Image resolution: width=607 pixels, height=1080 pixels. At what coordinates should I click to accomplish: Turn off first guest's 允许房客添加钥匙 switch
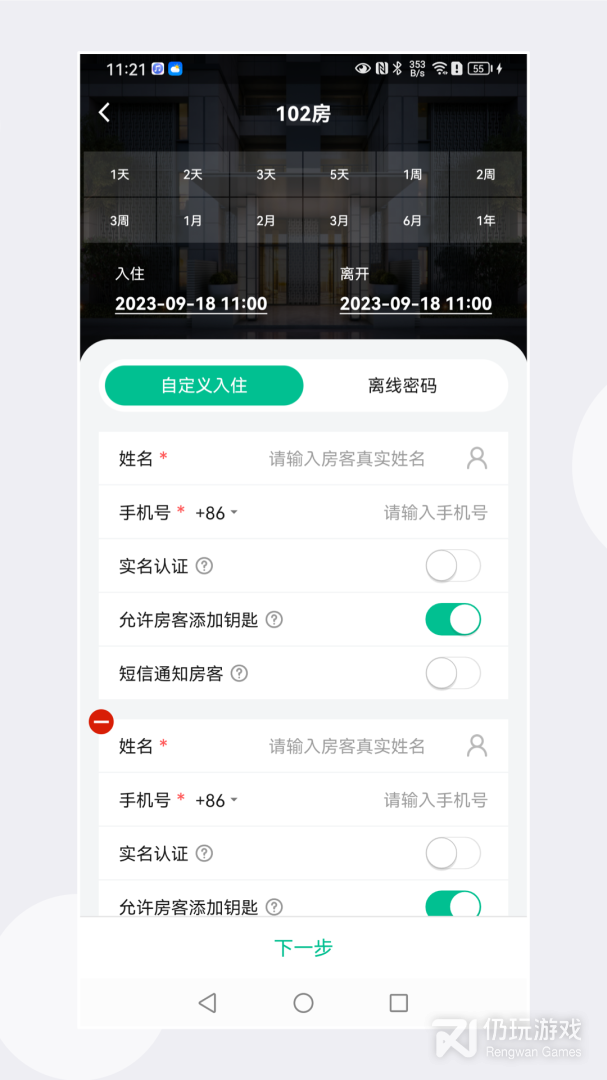[x=453, y=620]
